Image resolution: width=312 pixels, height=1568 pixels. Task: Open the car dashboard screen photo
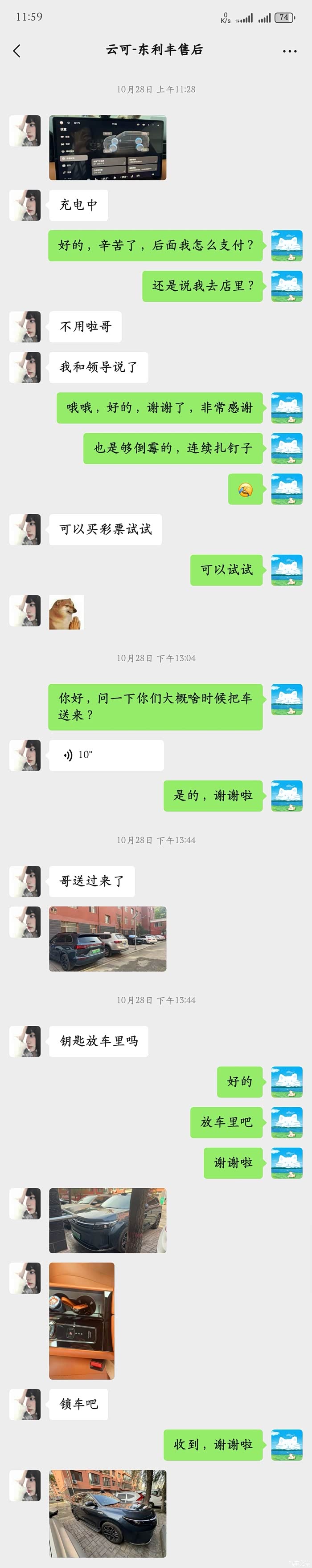tap(107, 148)
